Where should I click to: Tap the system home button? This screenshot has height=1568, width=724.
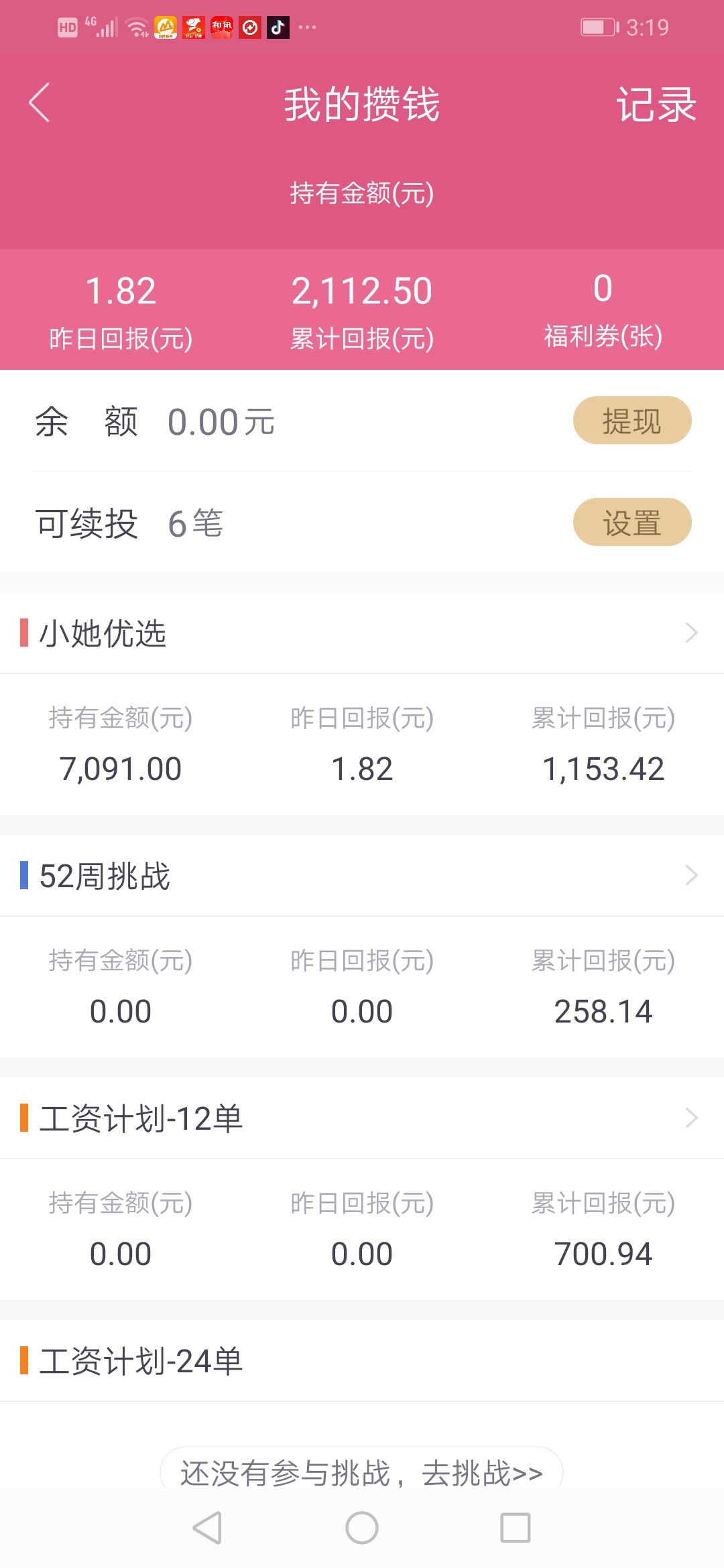(362, 1528)
